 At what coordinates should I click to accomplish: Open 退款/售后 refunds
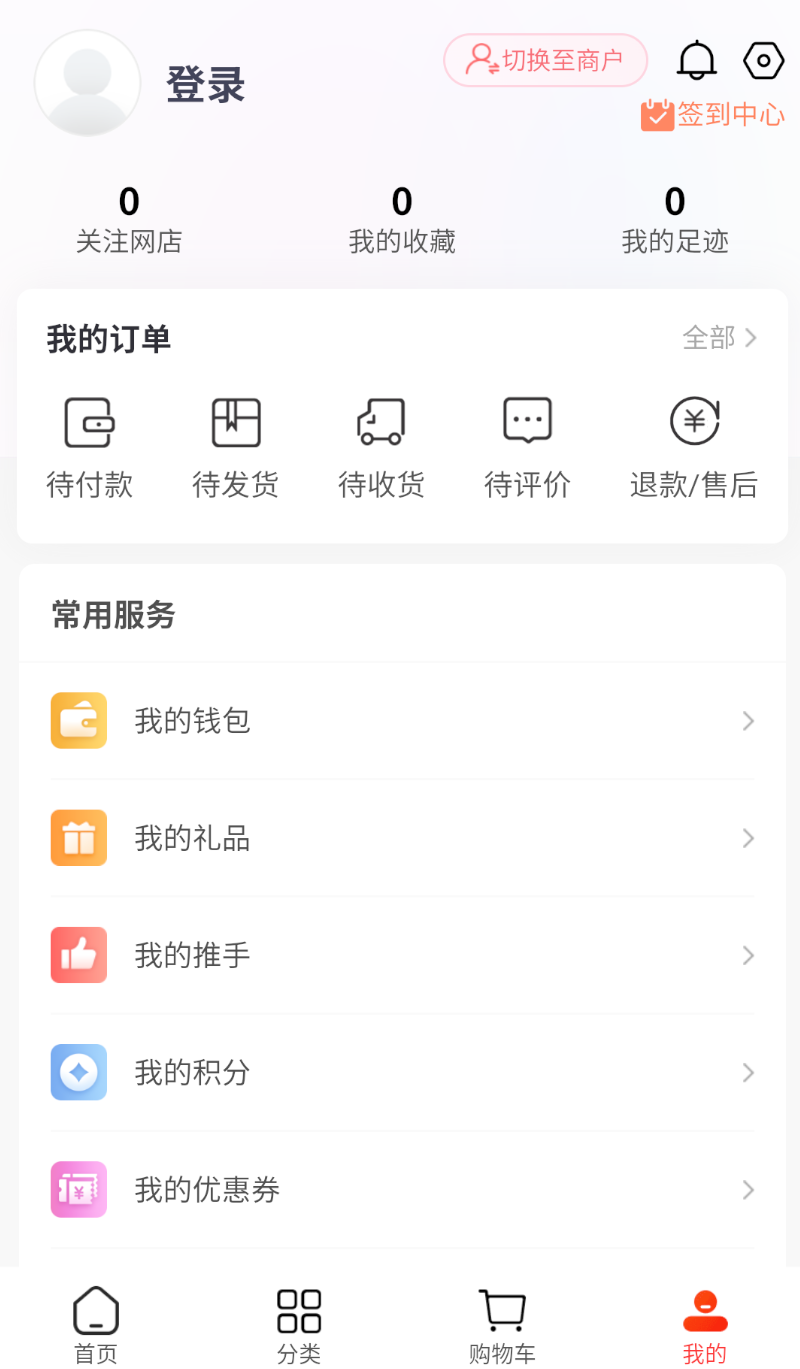point(694,448)
